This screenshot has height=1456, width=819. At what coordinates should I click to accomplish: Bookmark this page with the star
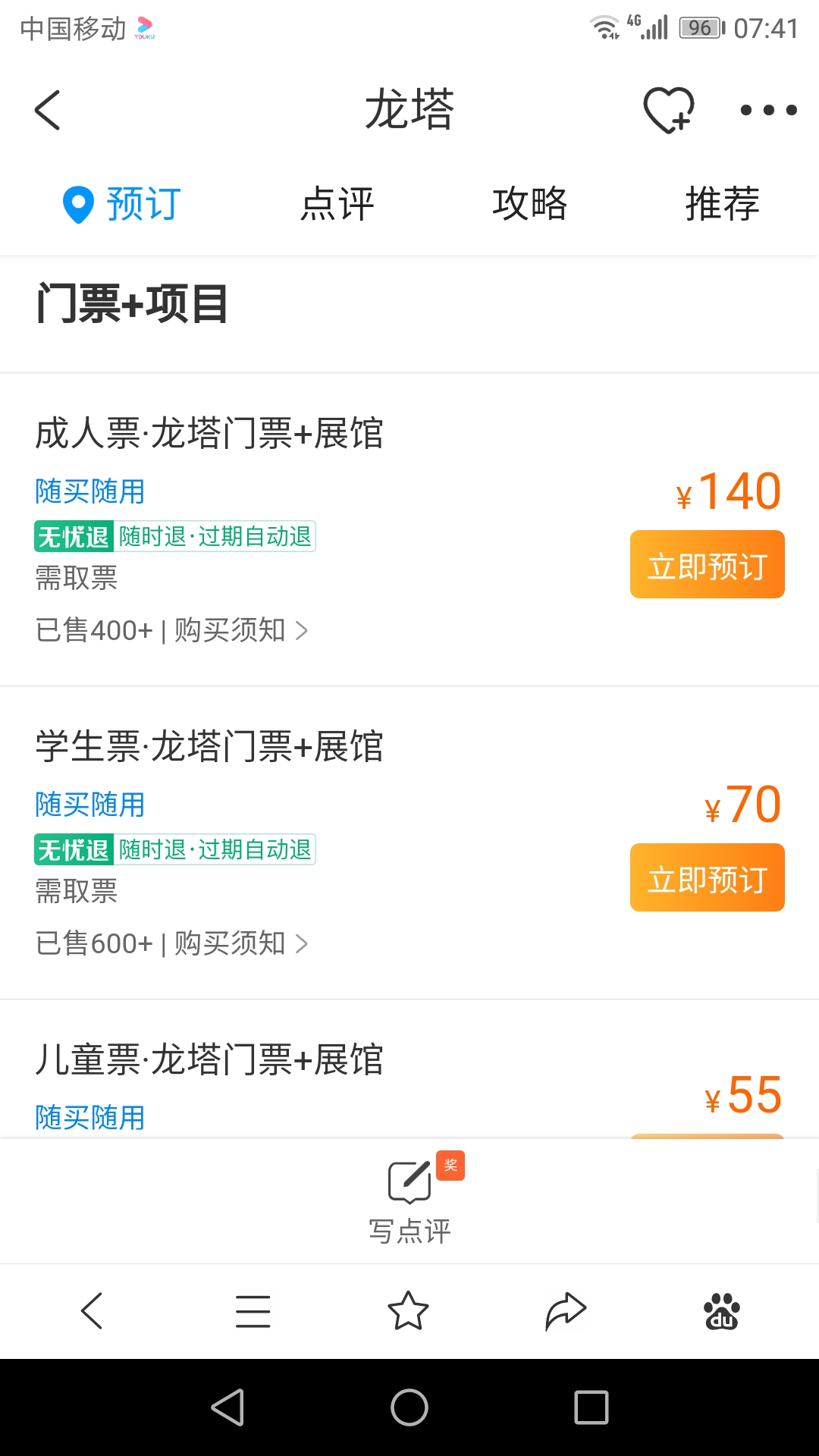click(408, 1311)
